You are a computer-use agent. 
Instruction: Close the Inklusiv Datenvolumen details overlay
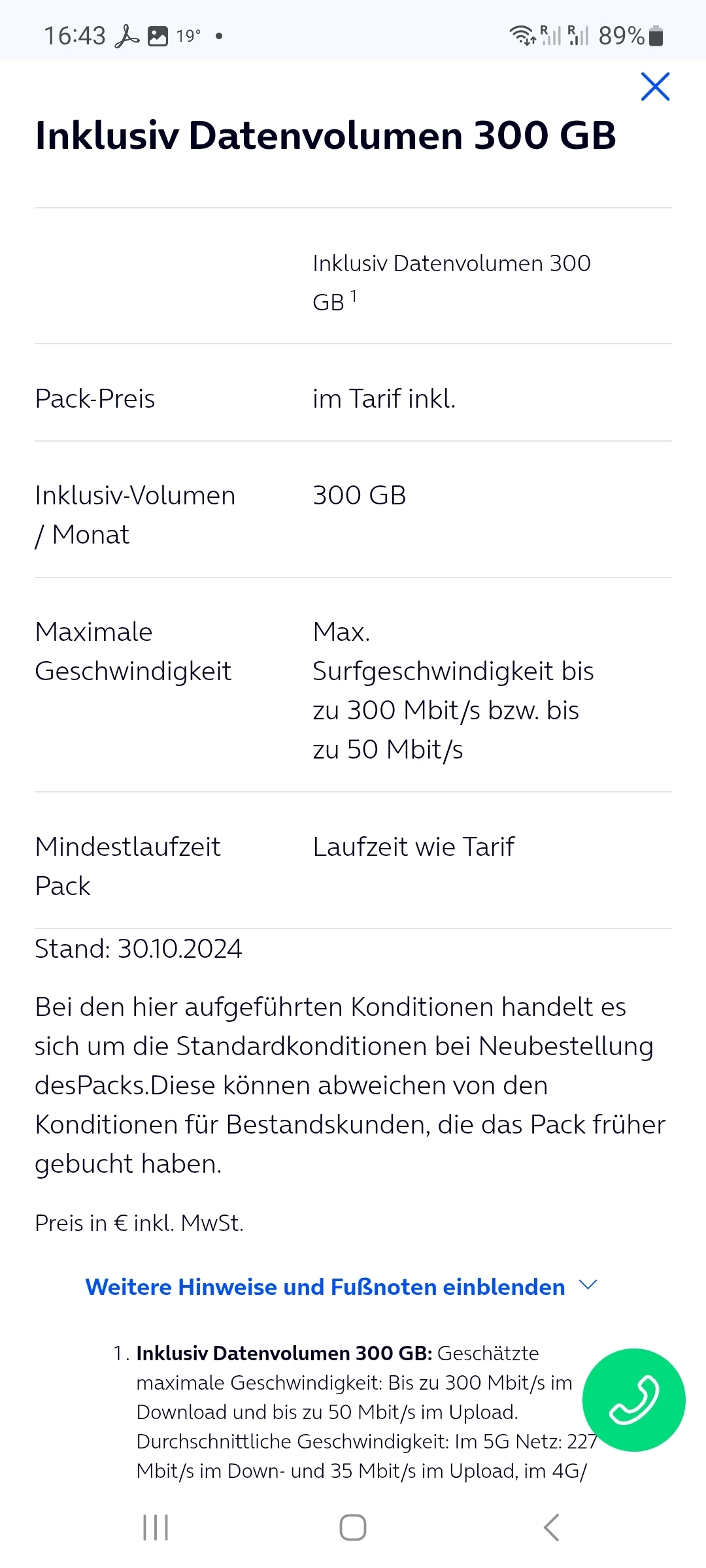click(655, 87)
